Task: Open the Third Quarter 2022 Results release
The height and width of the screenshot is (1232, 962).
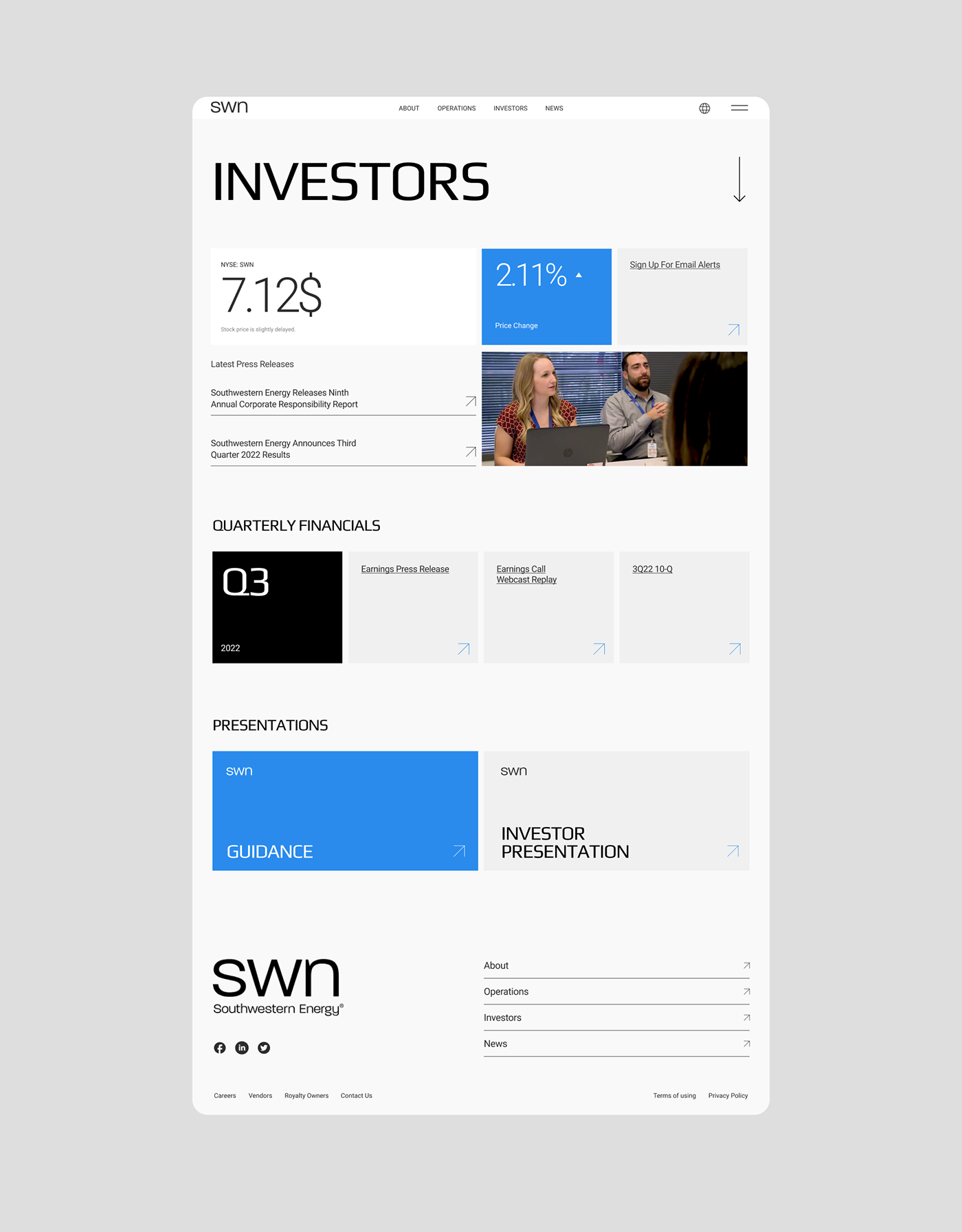Action: point(283,449)
